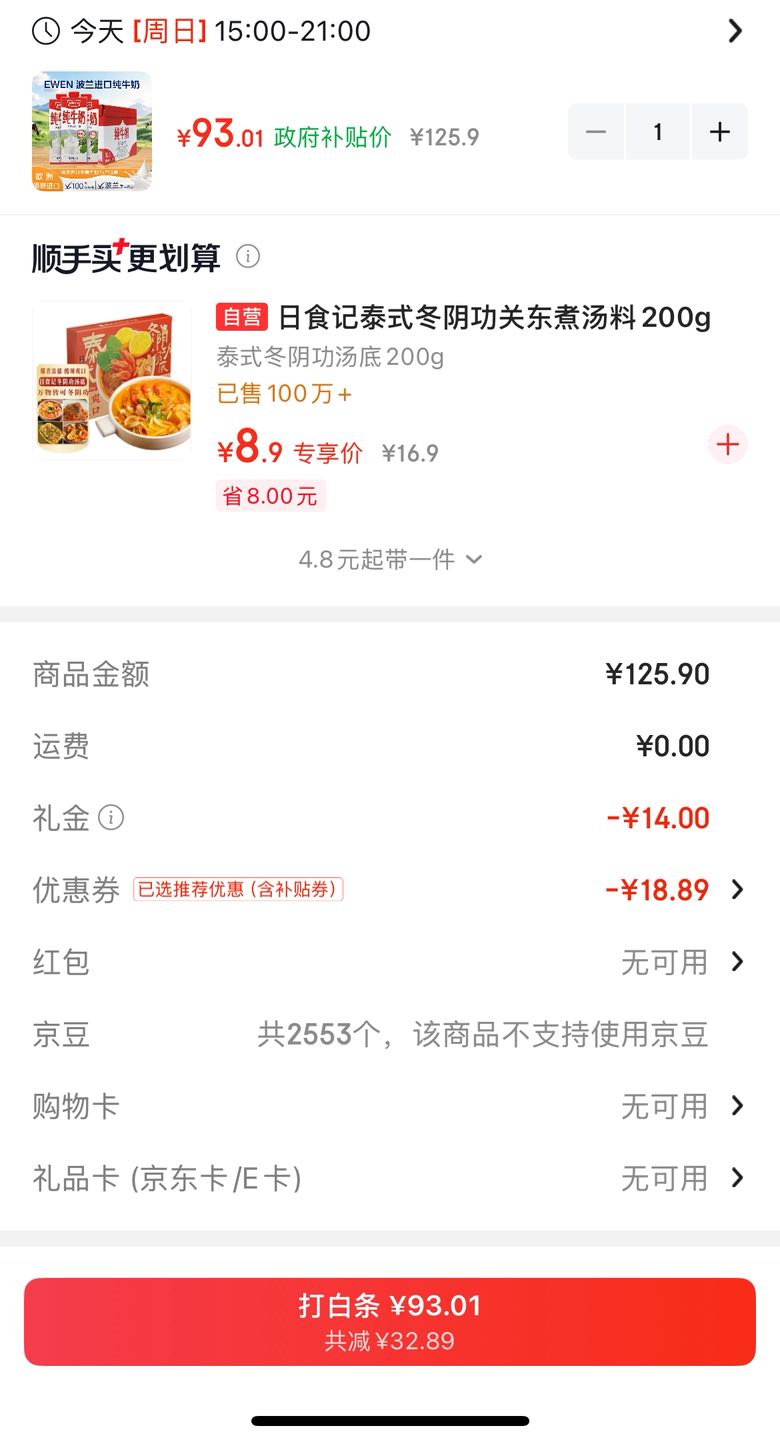Open the delivery time slot 15:00-21:00
The width and height of the screenshot is (780, 1442).
pyautogui.click(x=390, y=31)
